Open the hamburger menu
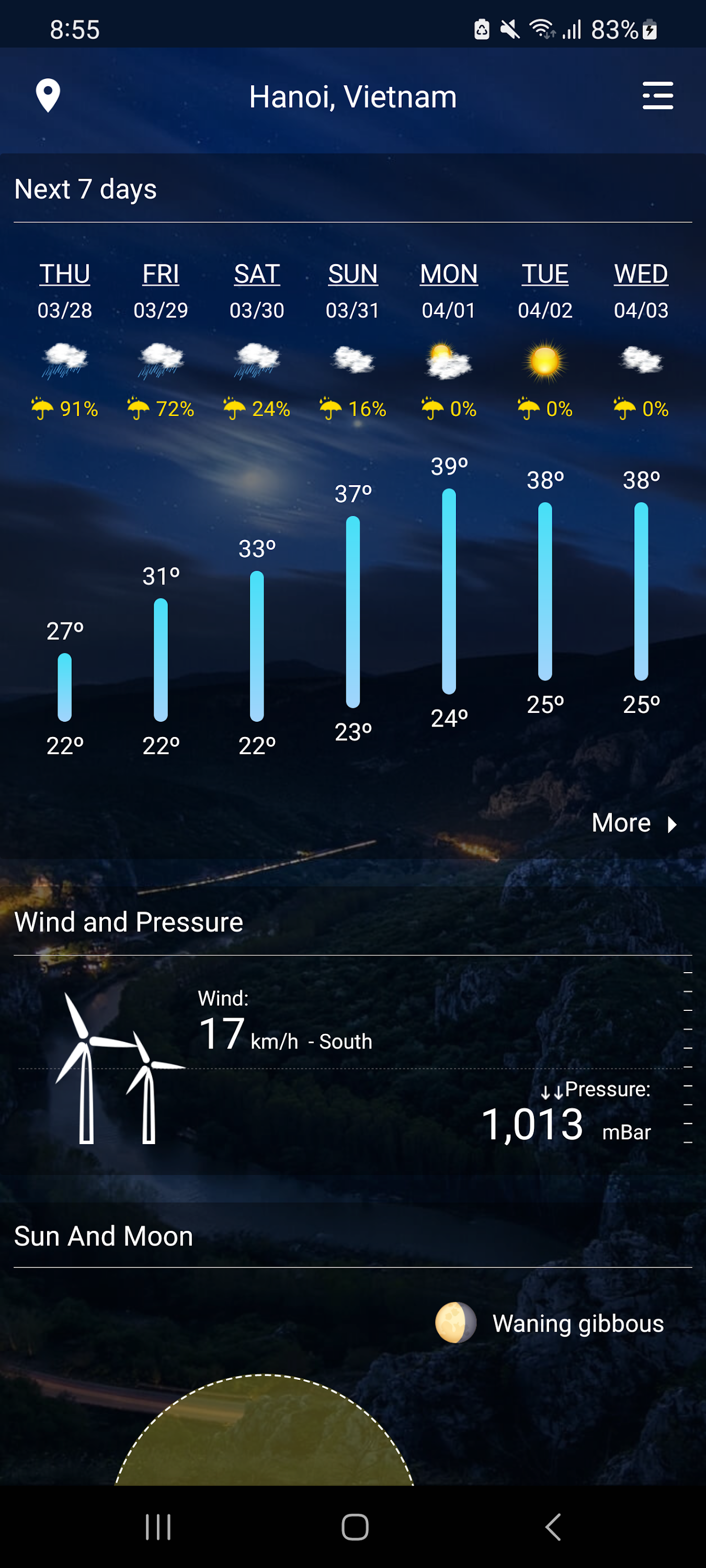The height and width of the screenshot is (1568, 706). point(657,96)
